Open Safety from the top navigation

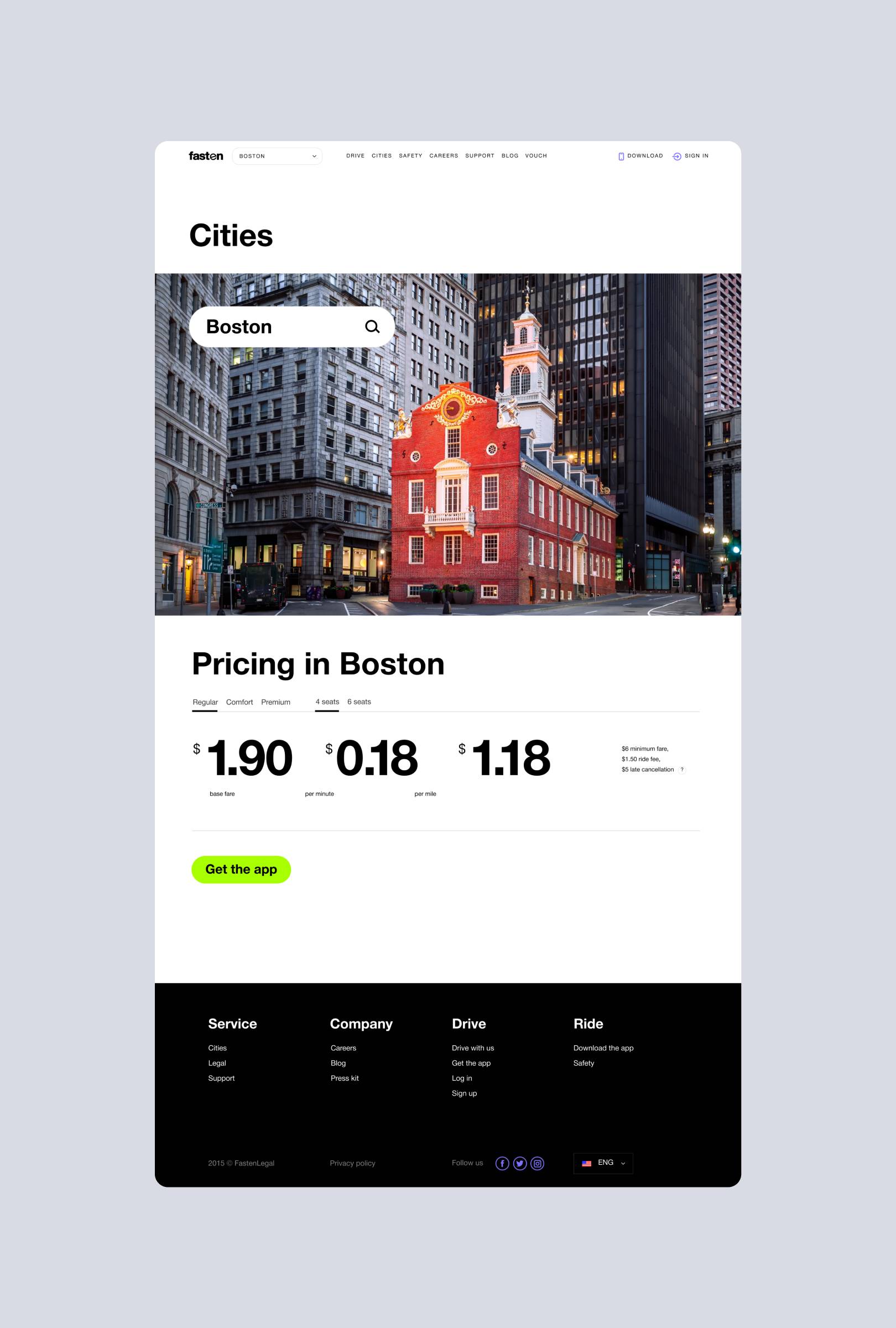coord(410,155)
